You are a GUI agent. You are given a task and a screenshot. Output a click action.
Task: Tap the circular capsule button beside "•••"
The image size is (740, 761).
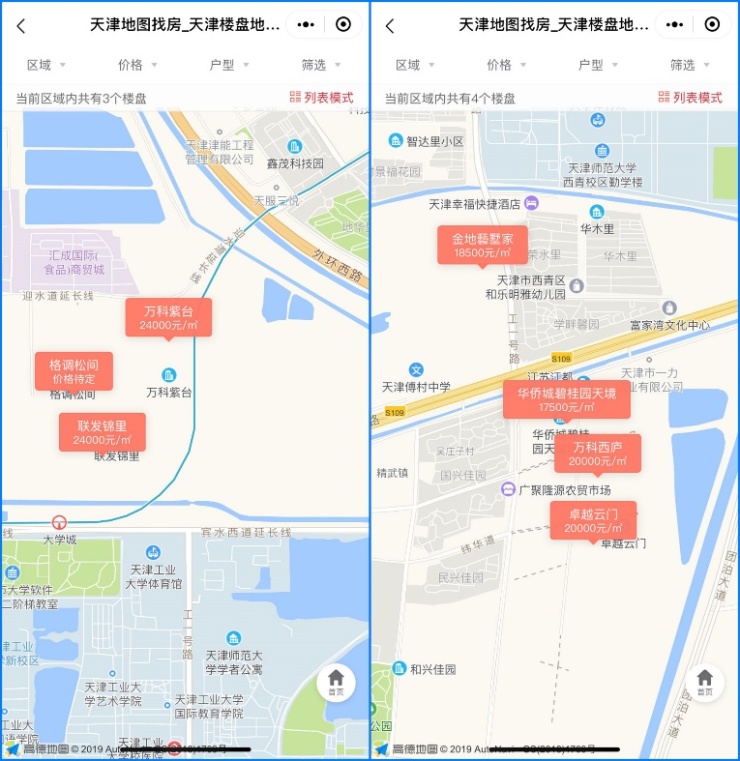(343, 25)
